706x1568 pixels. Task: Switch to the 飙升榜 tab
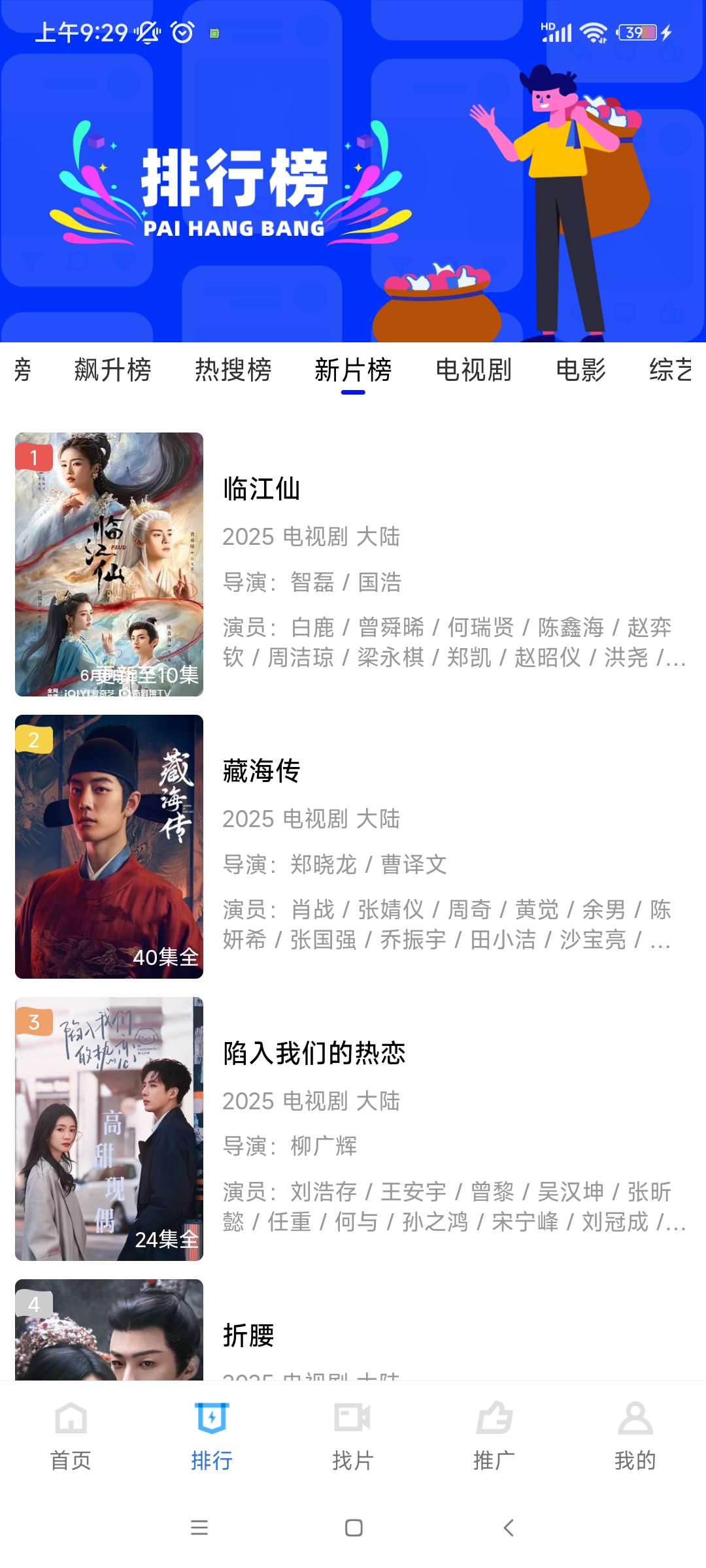(112, 370)
